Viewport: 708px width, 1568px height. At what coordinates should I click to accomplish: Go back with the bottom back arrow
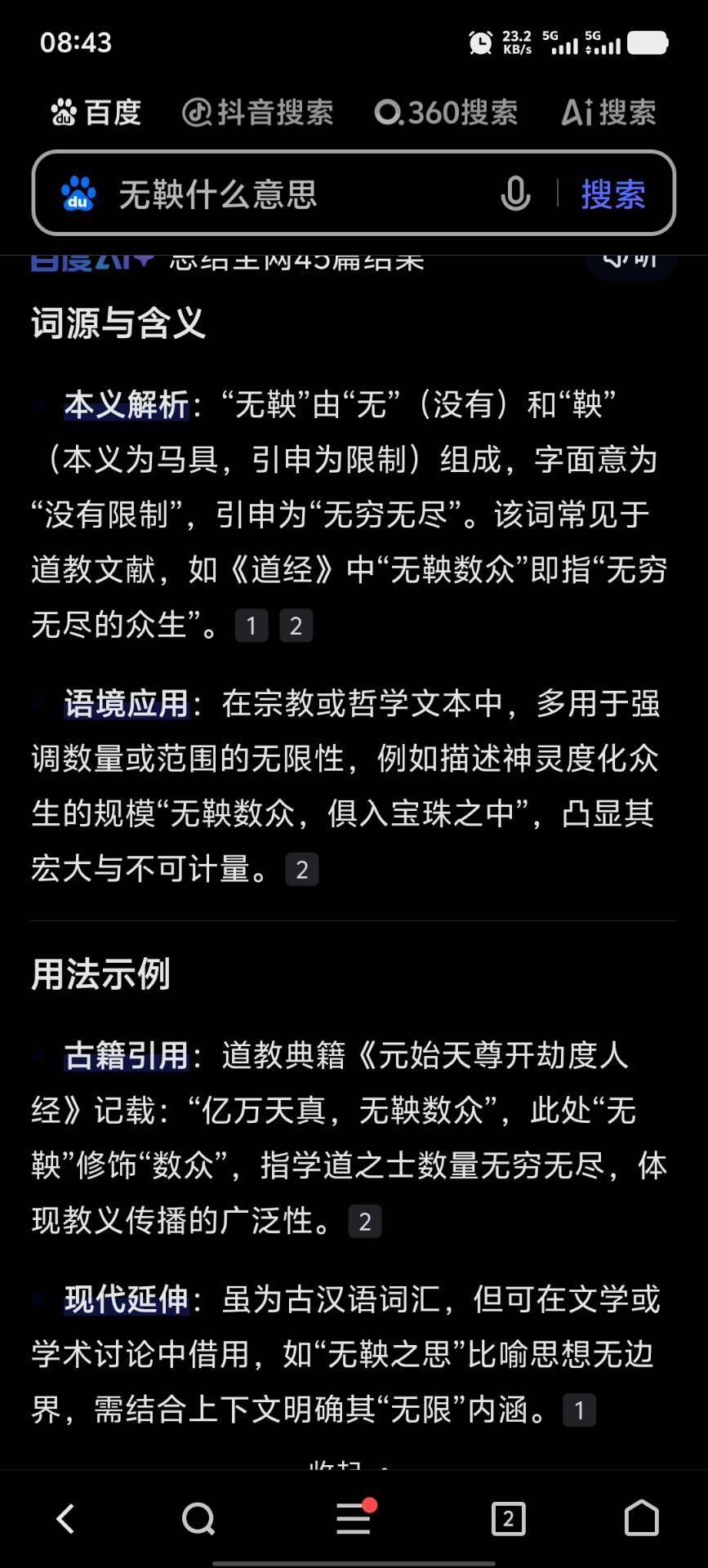click(65, 1519)
